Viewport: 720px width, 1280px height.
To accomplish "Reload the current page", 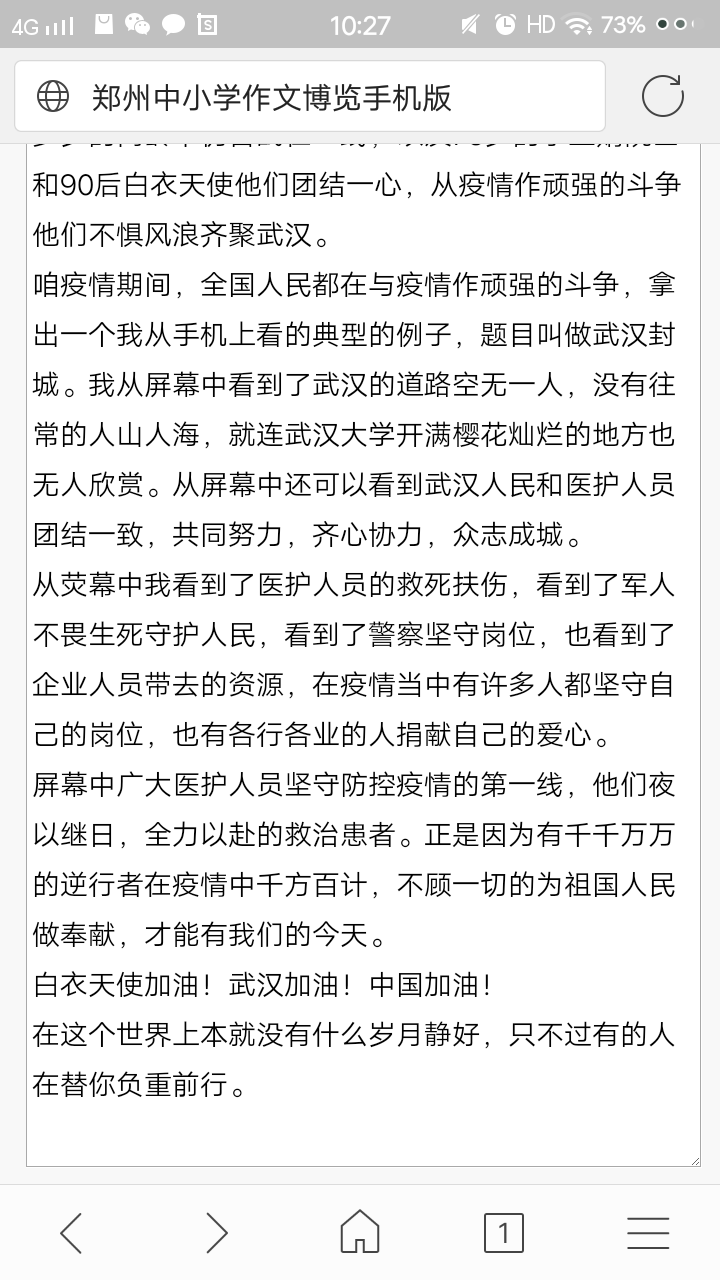I will (662, 97).
